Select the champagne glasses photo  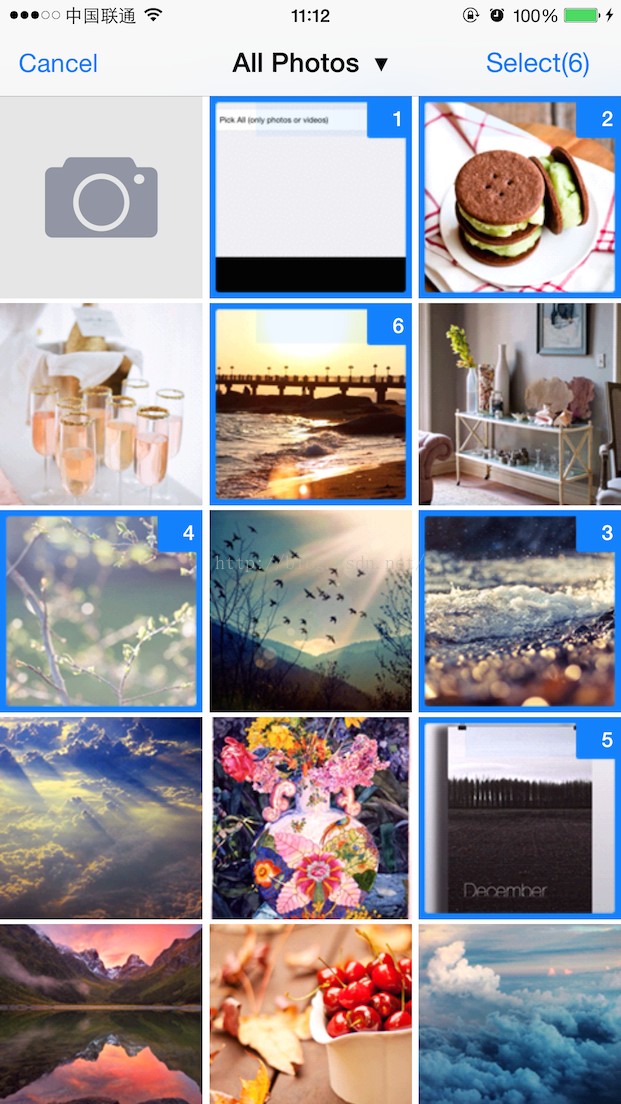101,404
